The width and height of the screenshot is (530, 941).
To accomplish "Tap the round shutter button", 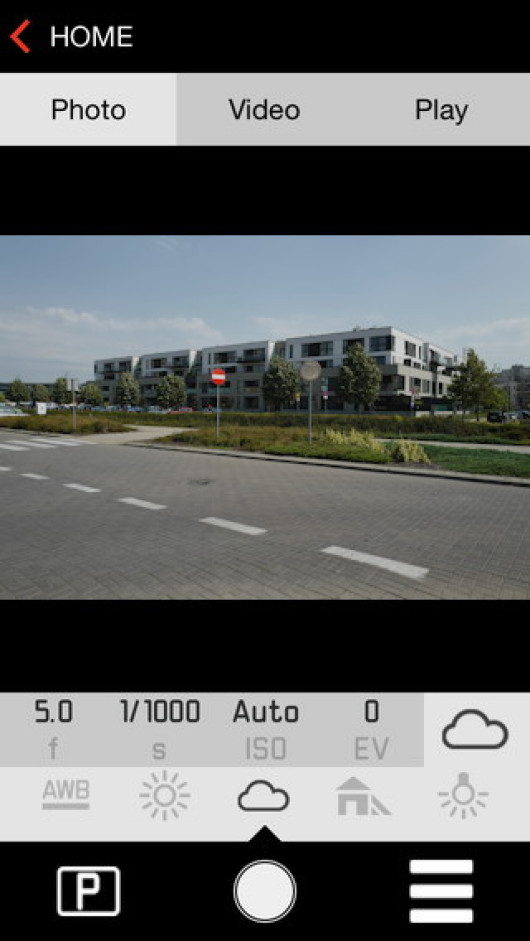I will (x=265, y=891).
